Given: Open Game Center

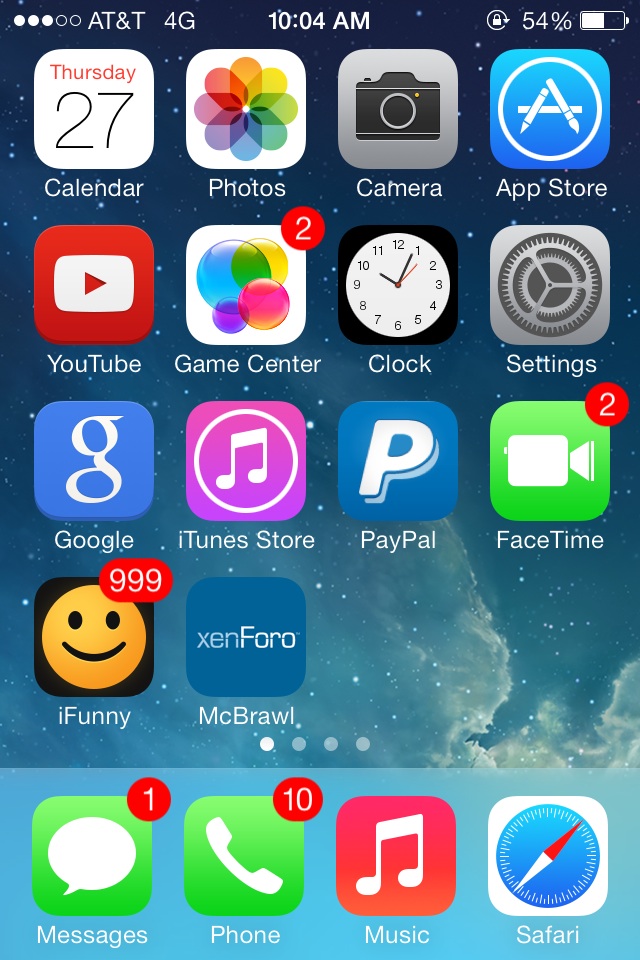Looking at the screenshot, I should coord(246,285).
